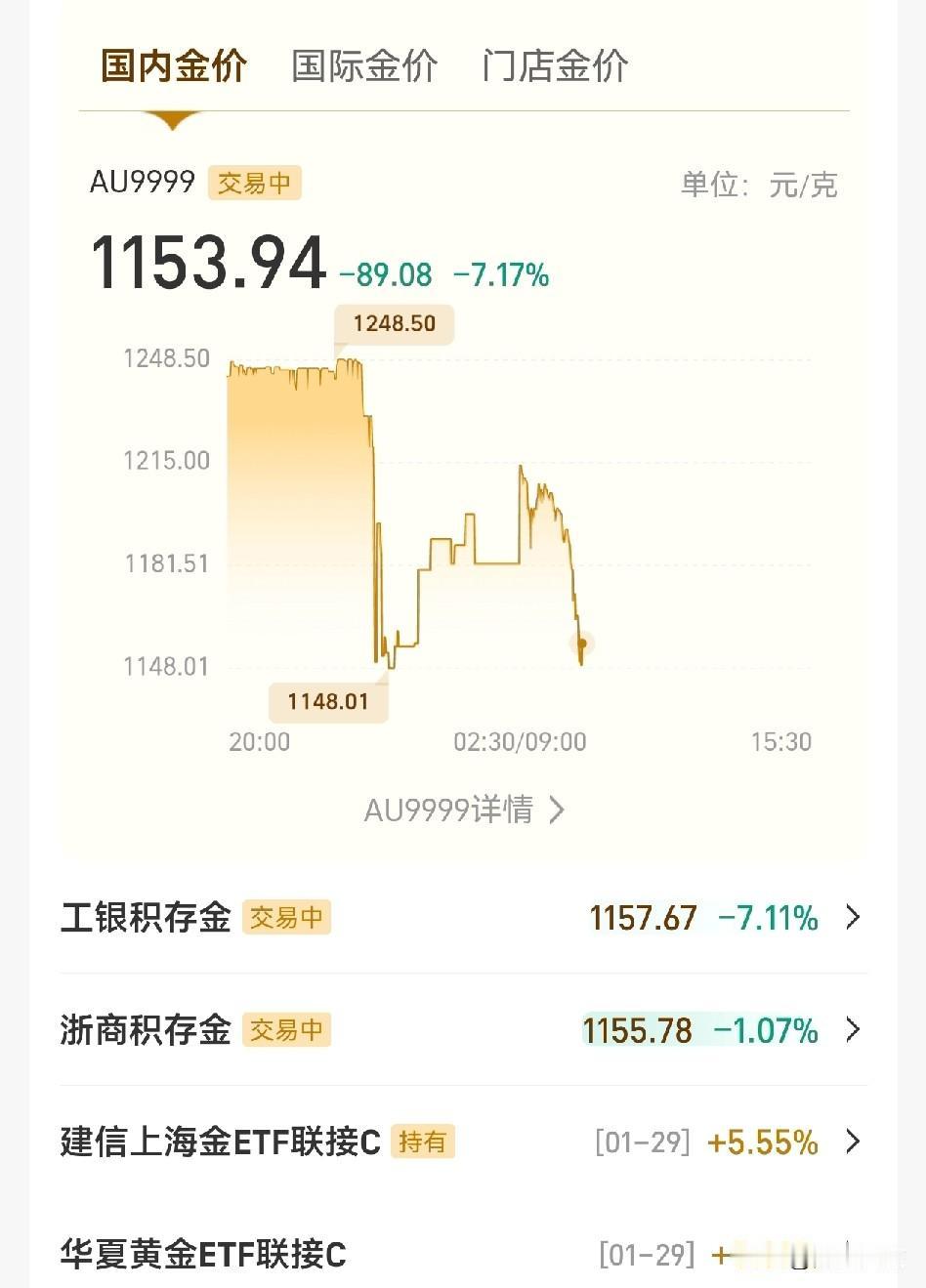Screen dimensions: 926x1288
Task: Click the 15:30 time marker on the chart
Action: (x=780, y=742)
